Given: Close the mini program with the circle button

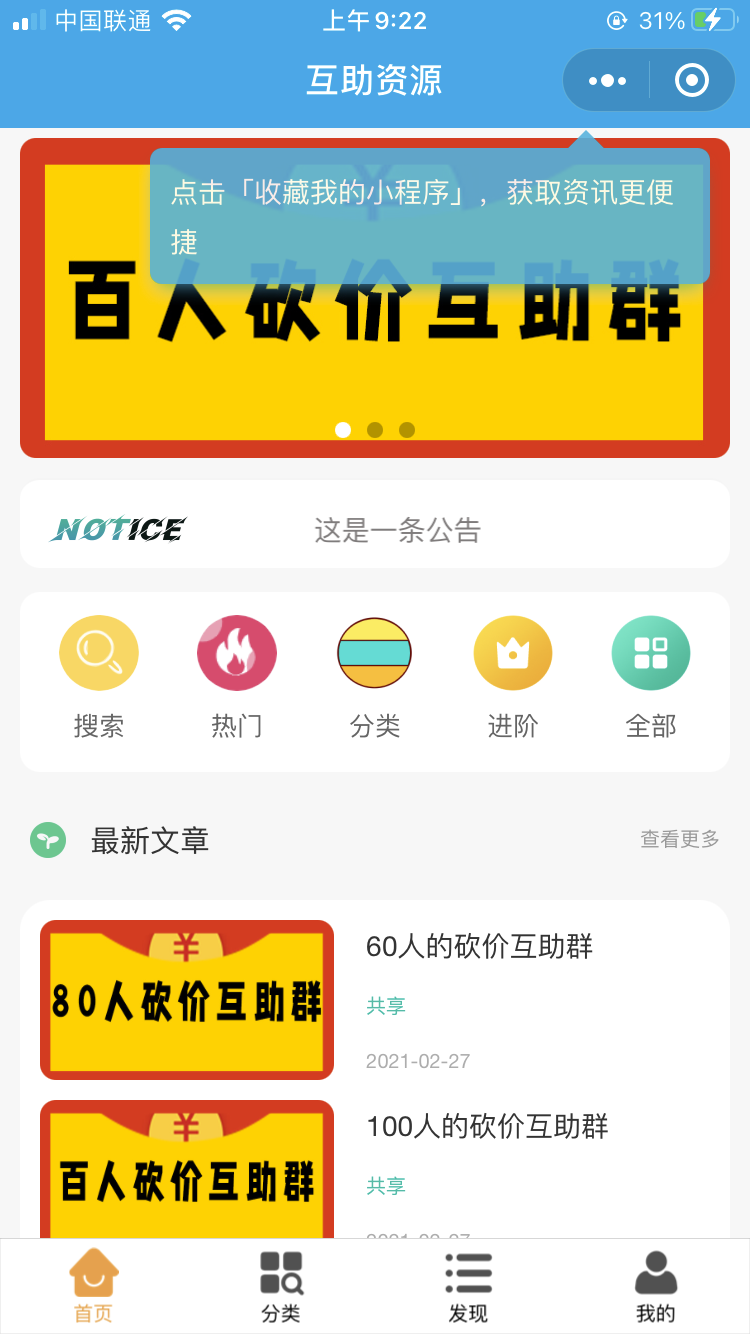Looking at the screenshot, I should pos(692,80).
